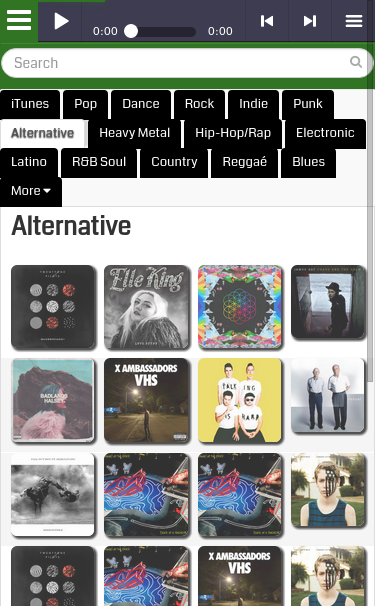Open the Elle King album
Image resolution: width=375 pixels, height=606 pixels.
(x=147, y=307)
